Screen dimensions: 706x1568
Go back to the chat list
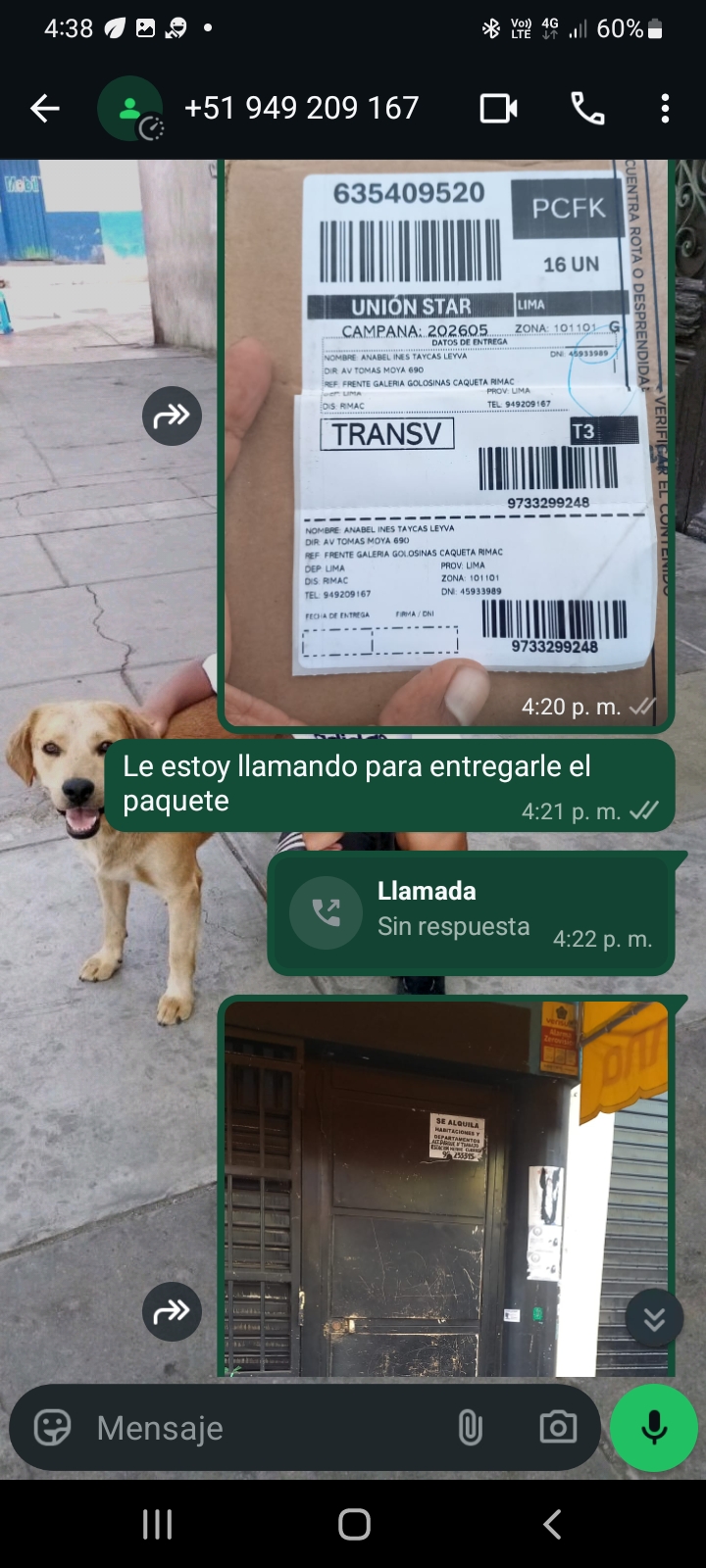tap(45, 108)
